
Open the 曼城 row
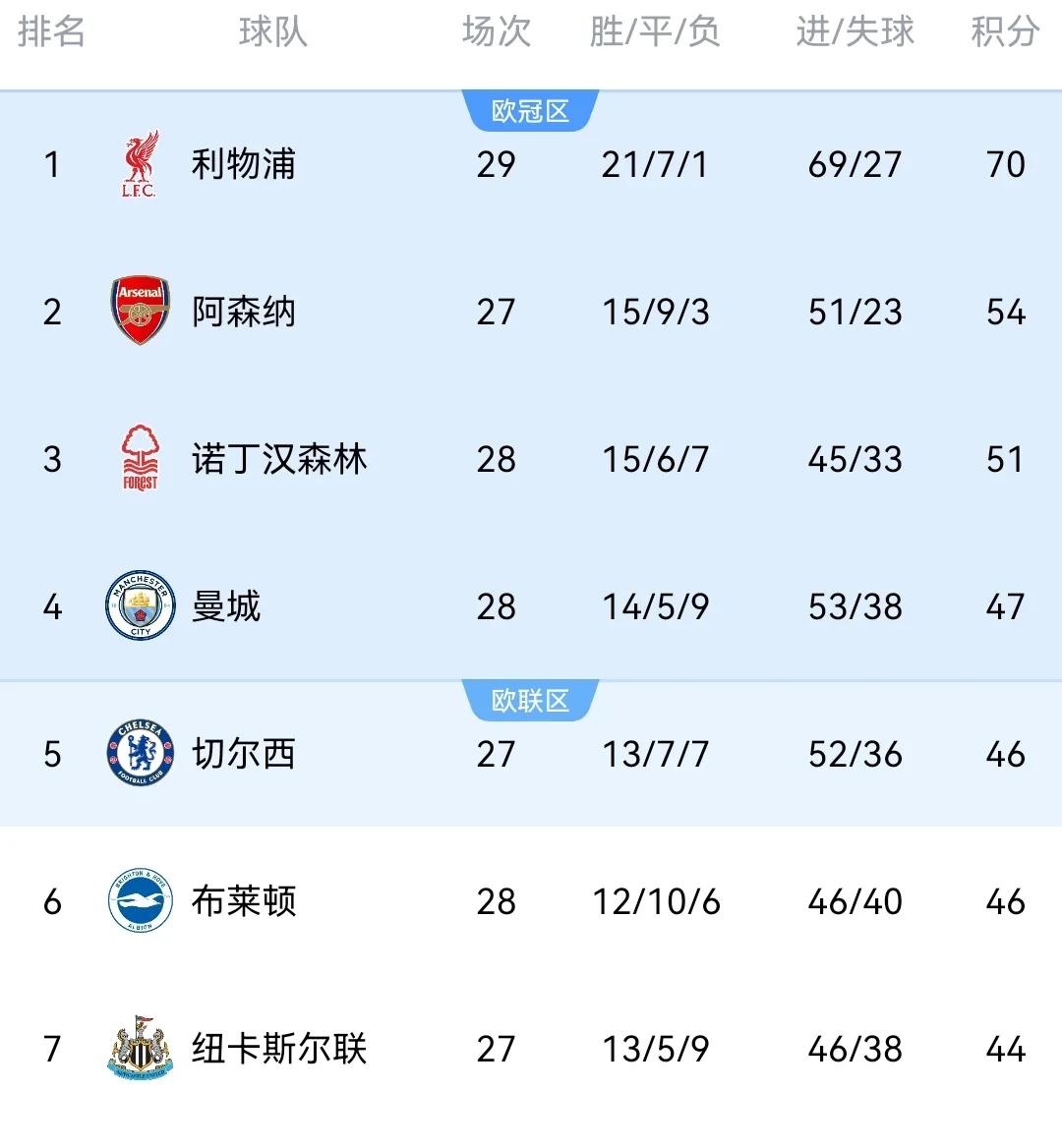226,606
